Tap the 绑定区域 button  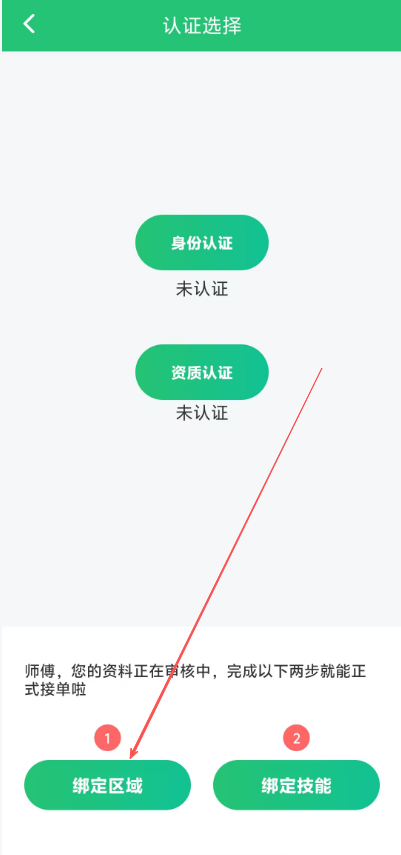107,785
